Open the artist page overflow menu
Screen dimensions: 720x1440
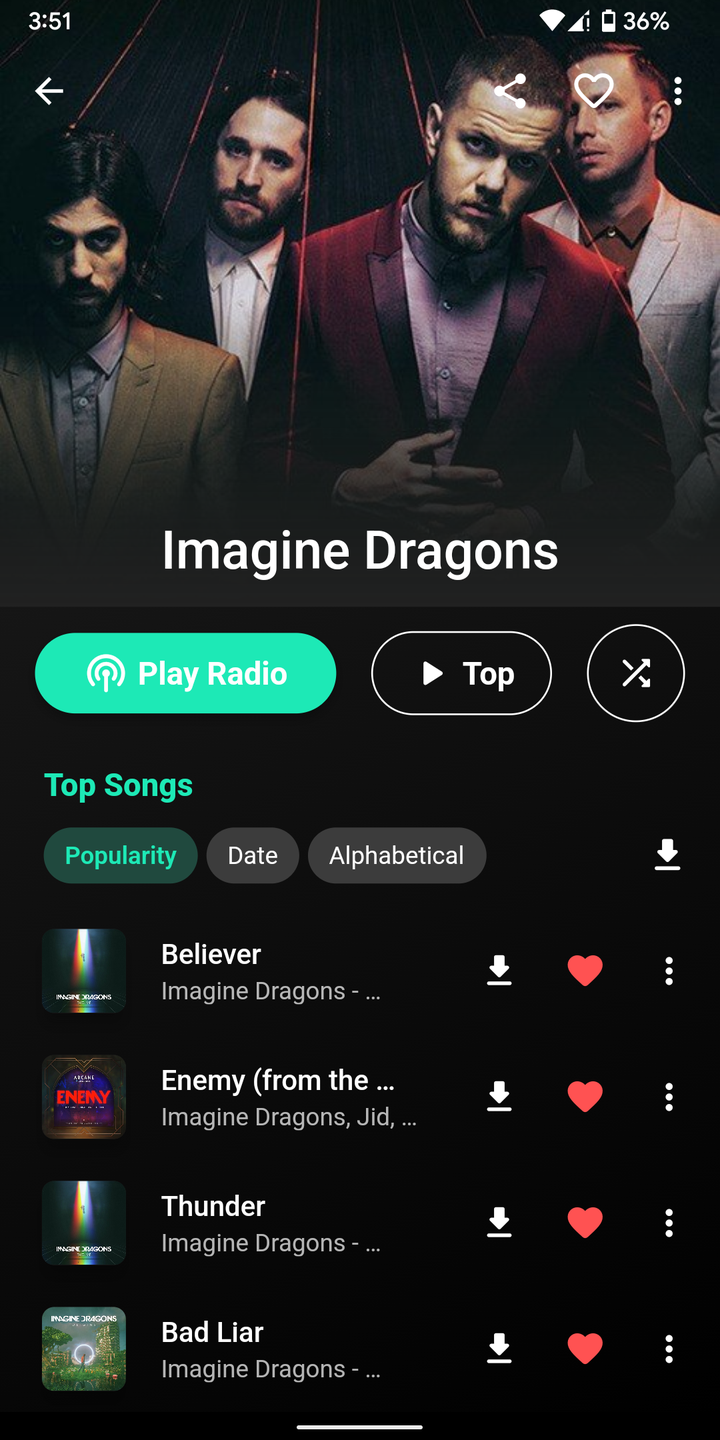[x=678, y=91]
